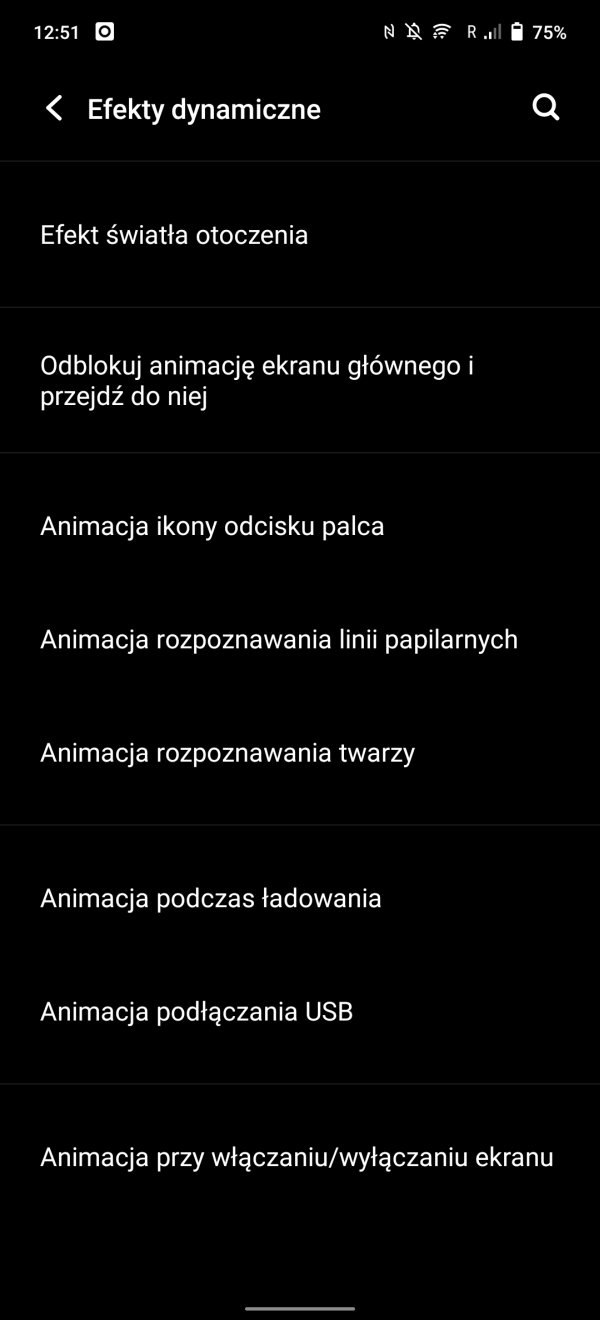Open Animacja przy włączaniu/wyłączaniu ekranu
Image resolution: width=600 pixels, height=1320 pixels.
300,1158
